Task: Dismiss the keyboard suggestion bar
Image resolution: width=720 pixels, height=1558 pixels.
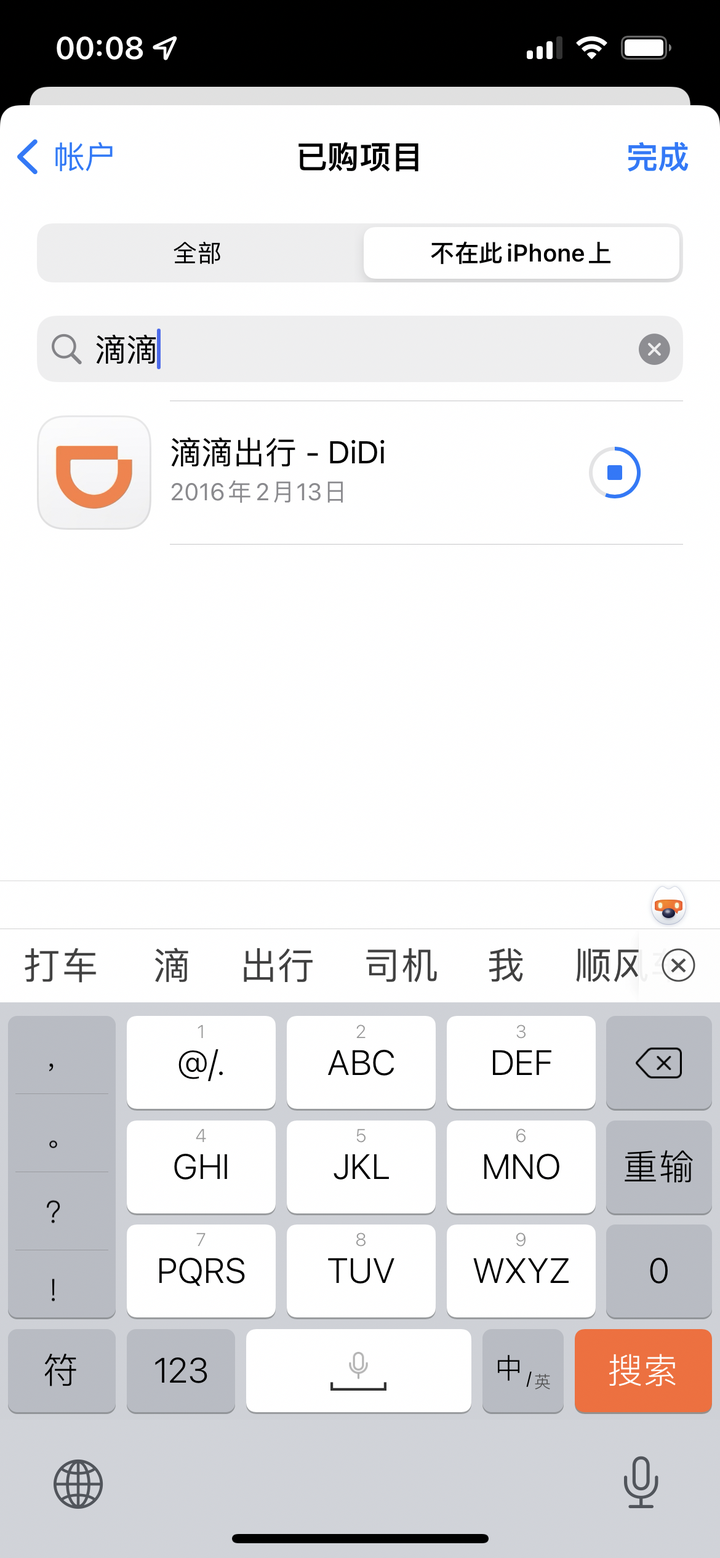Action: point(678,966)
